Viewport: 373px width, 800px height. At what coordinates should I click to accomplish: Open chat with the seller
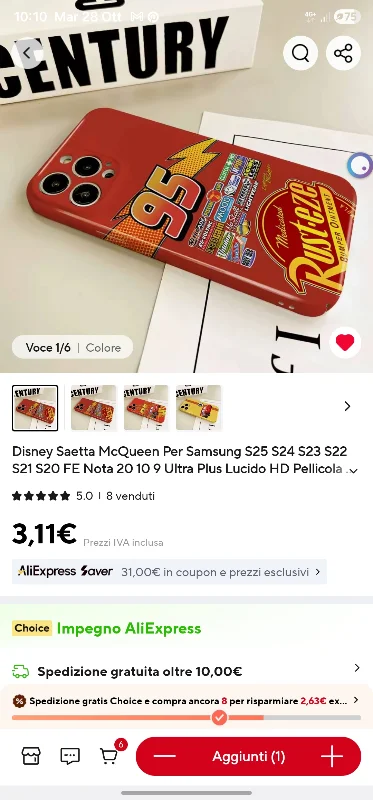[x=70, y=756]
